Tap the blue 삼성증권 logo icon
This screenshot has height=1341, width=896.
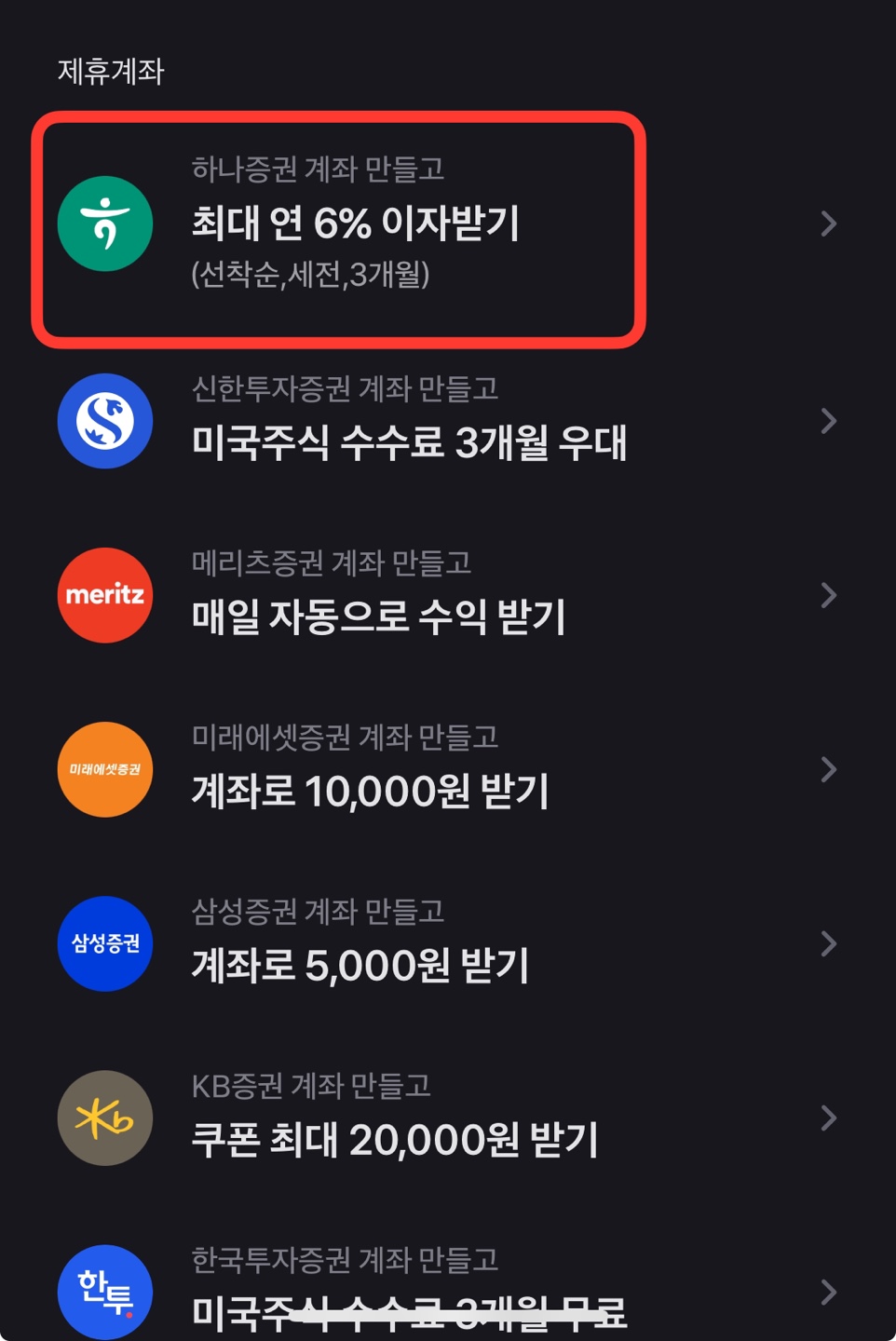click(104, 943)
